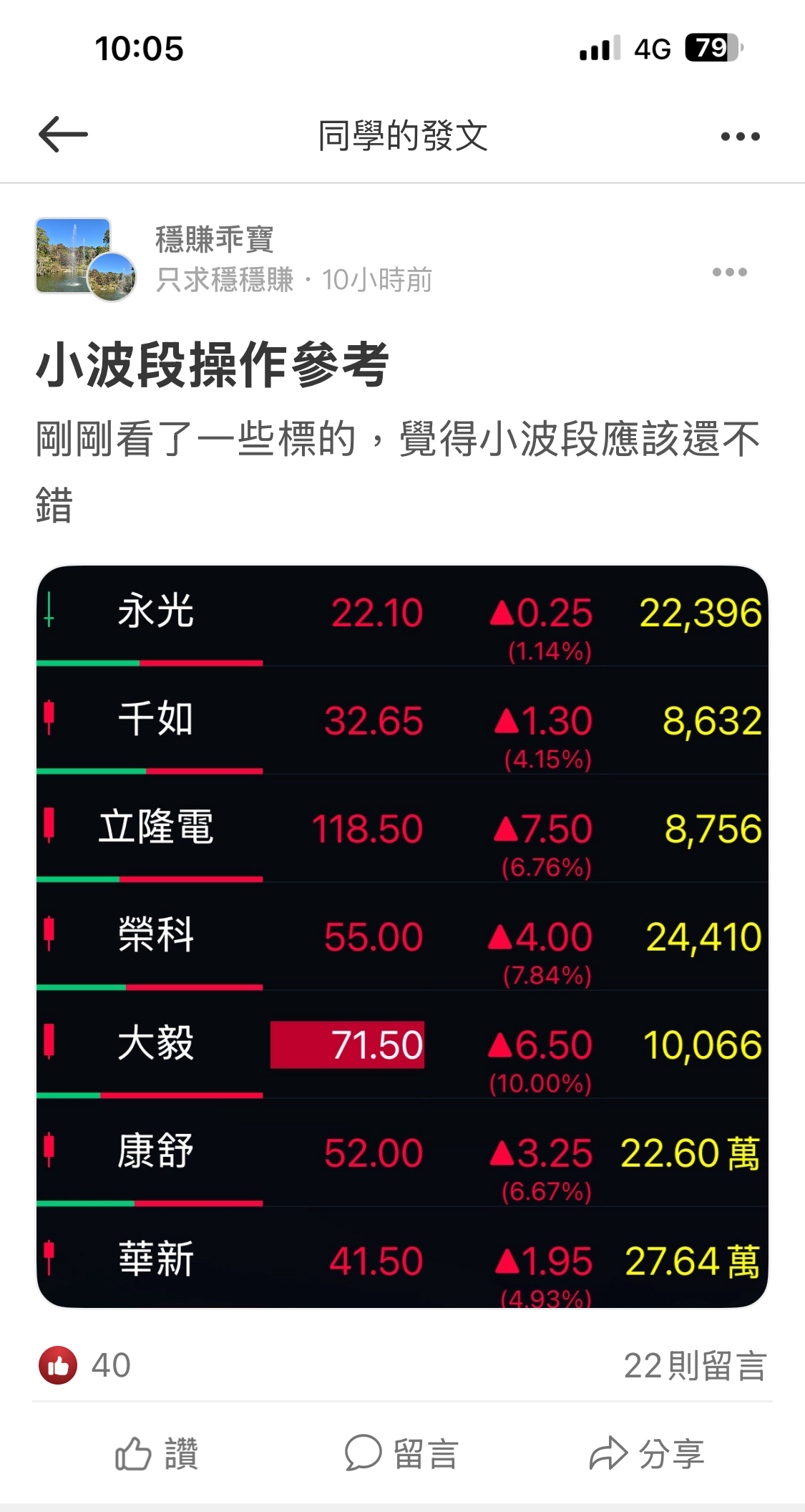Screen dimensions: 805x1512
Task: Open the post options menu beside 10小時前
Action: click(729, 272)
